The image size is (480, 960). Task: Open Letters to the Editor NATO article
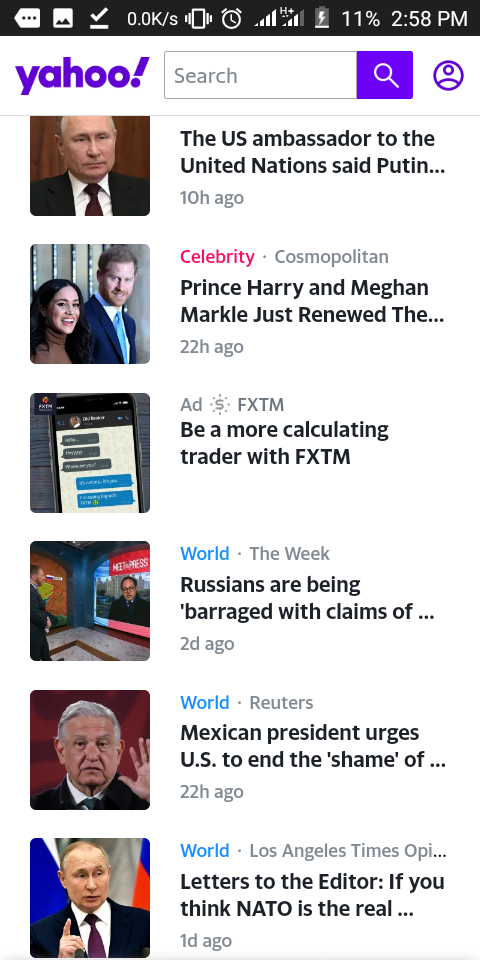[312, 895]
